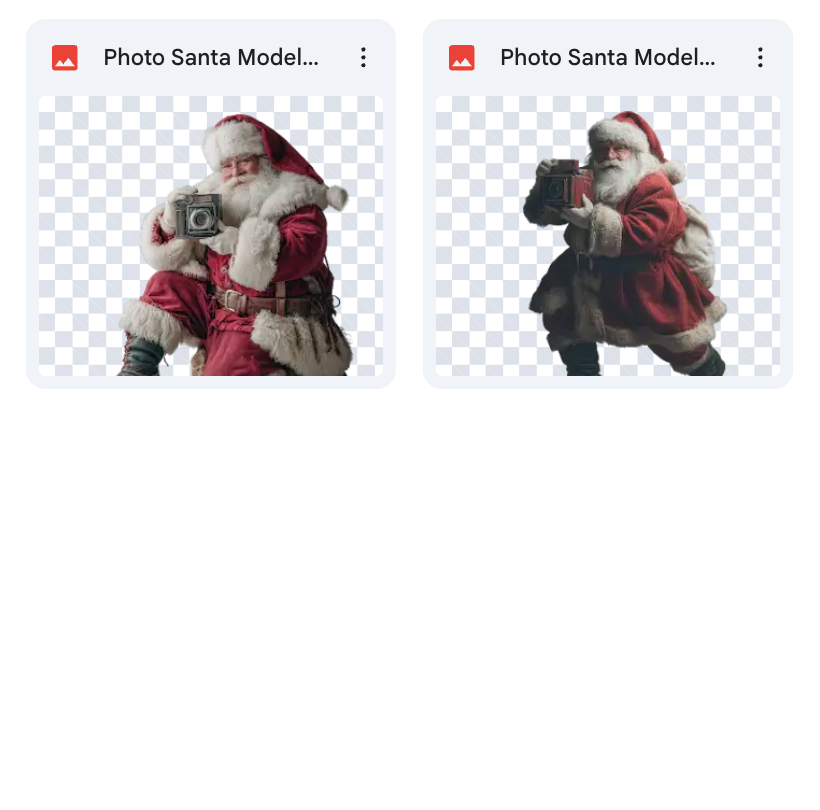Open the kneeling Santa photo on the left
Screen dimensions: 820x810
pos(210,236)
